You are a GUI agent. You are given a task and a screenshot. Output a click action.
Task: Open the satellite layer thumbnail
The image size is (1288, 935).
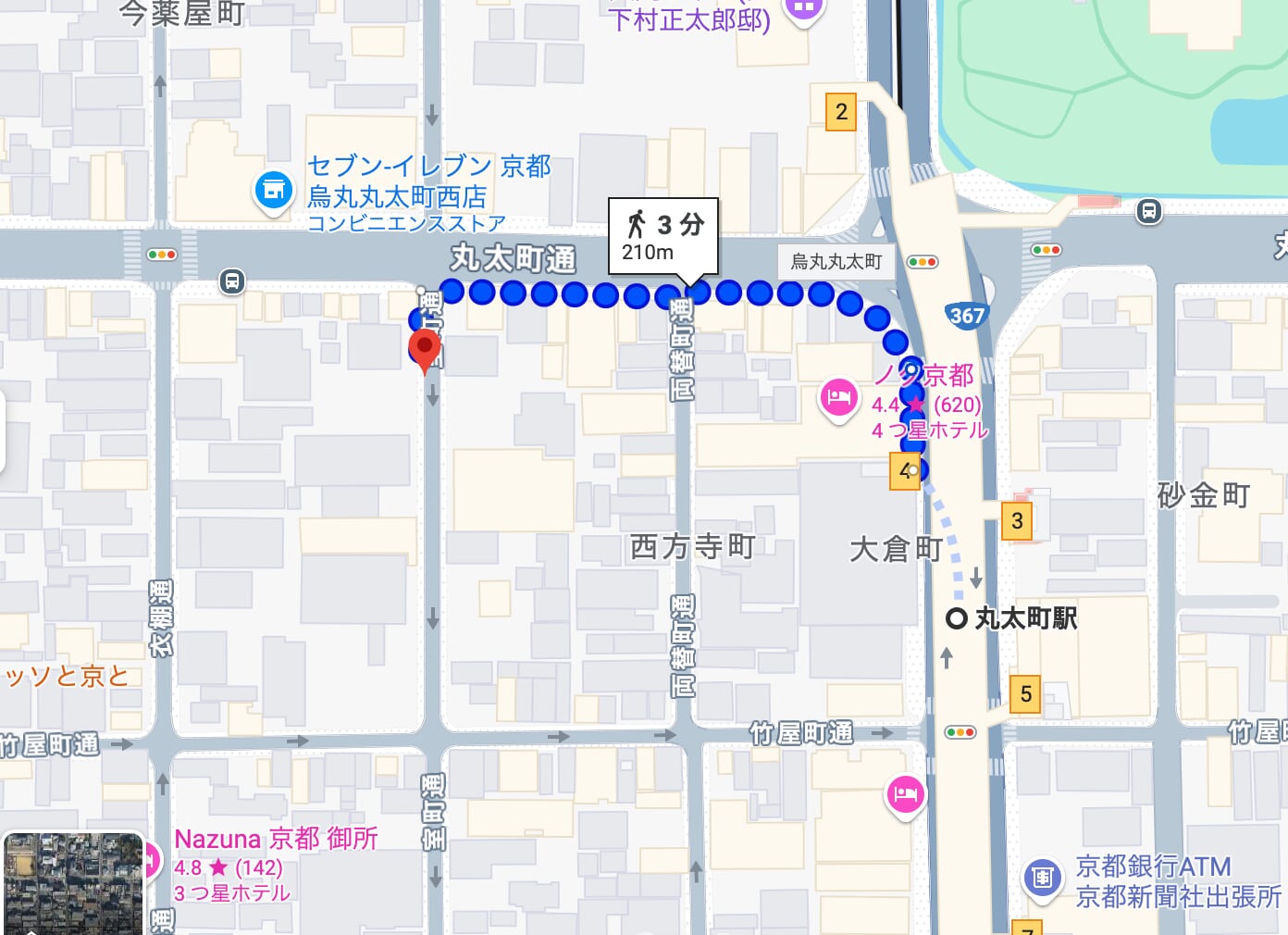coord(72,884)
